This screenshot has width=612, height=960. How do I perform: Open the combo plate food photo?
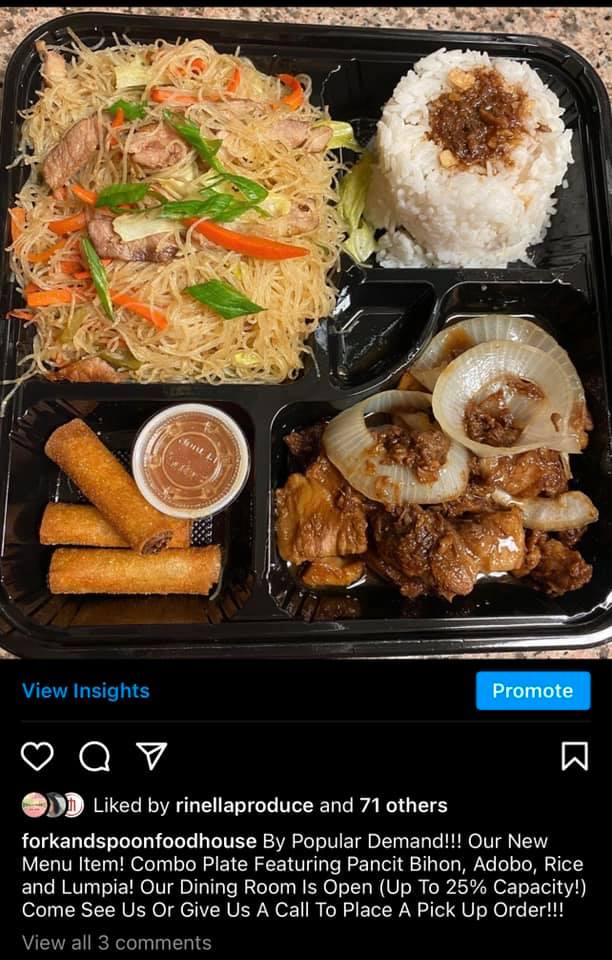tap(306, 330)
